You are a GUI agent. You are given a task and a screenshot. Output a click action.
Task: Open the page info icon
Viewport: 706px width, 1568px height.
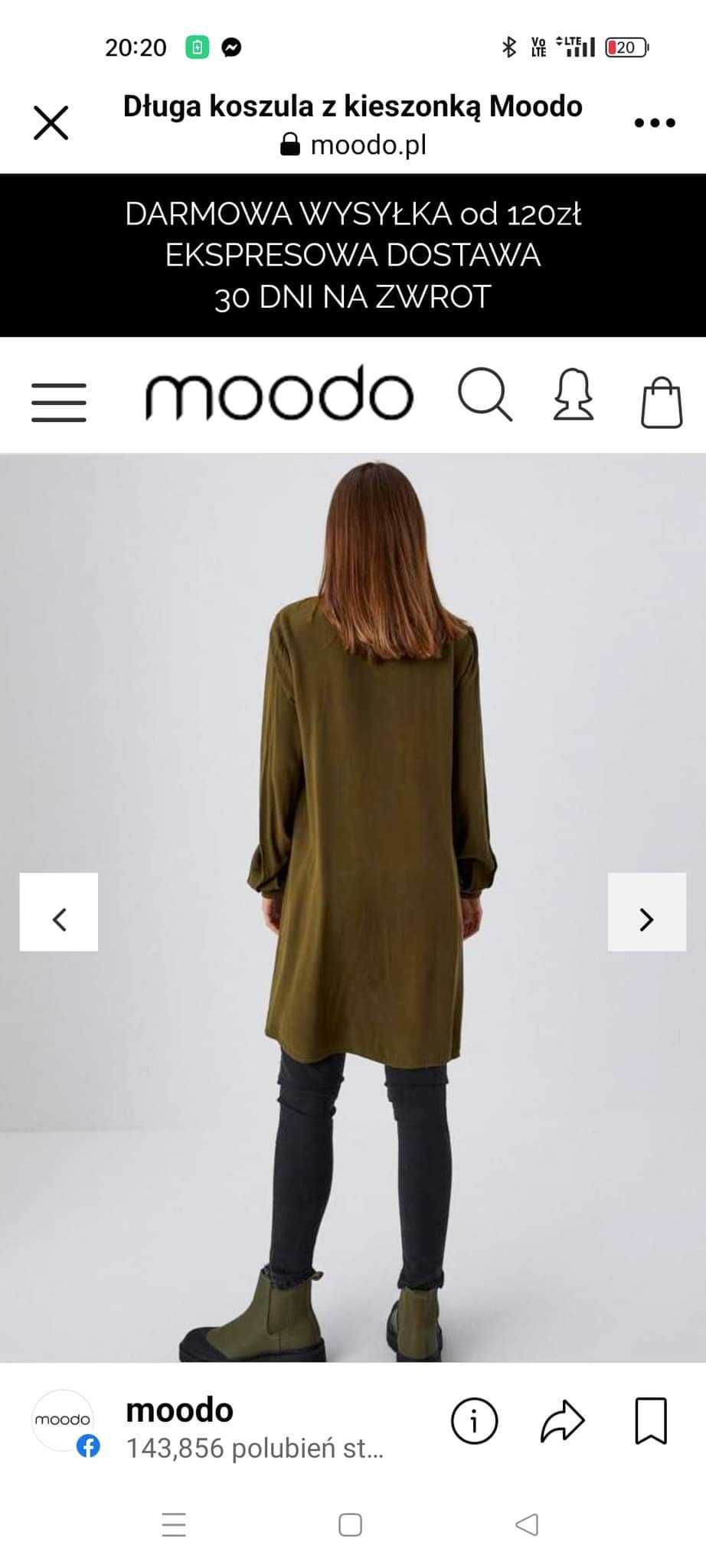(474, 1421)
